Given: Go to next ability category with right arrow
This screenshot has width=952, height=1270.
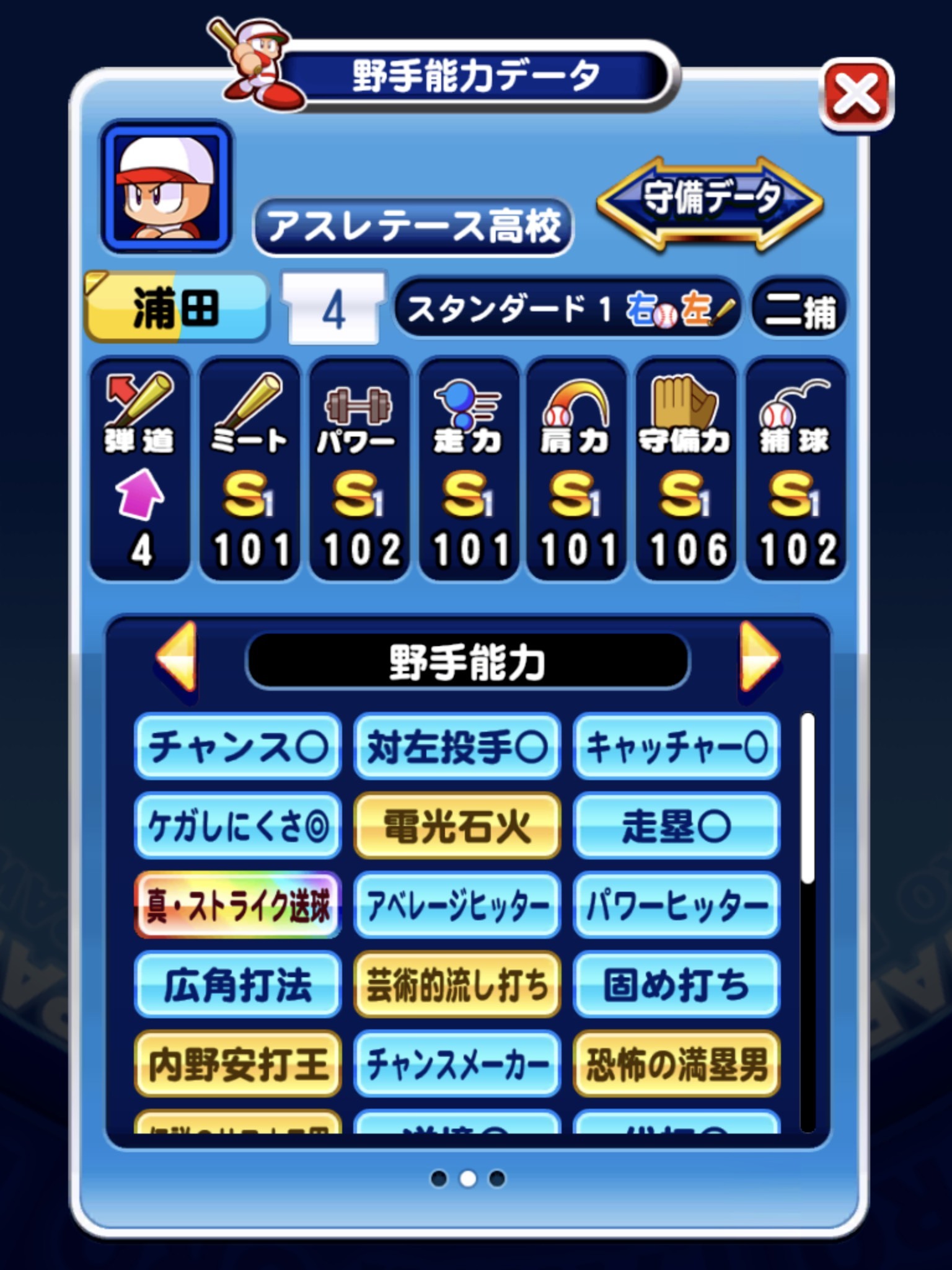Looking at the screenshot, I should click(759, 658).
